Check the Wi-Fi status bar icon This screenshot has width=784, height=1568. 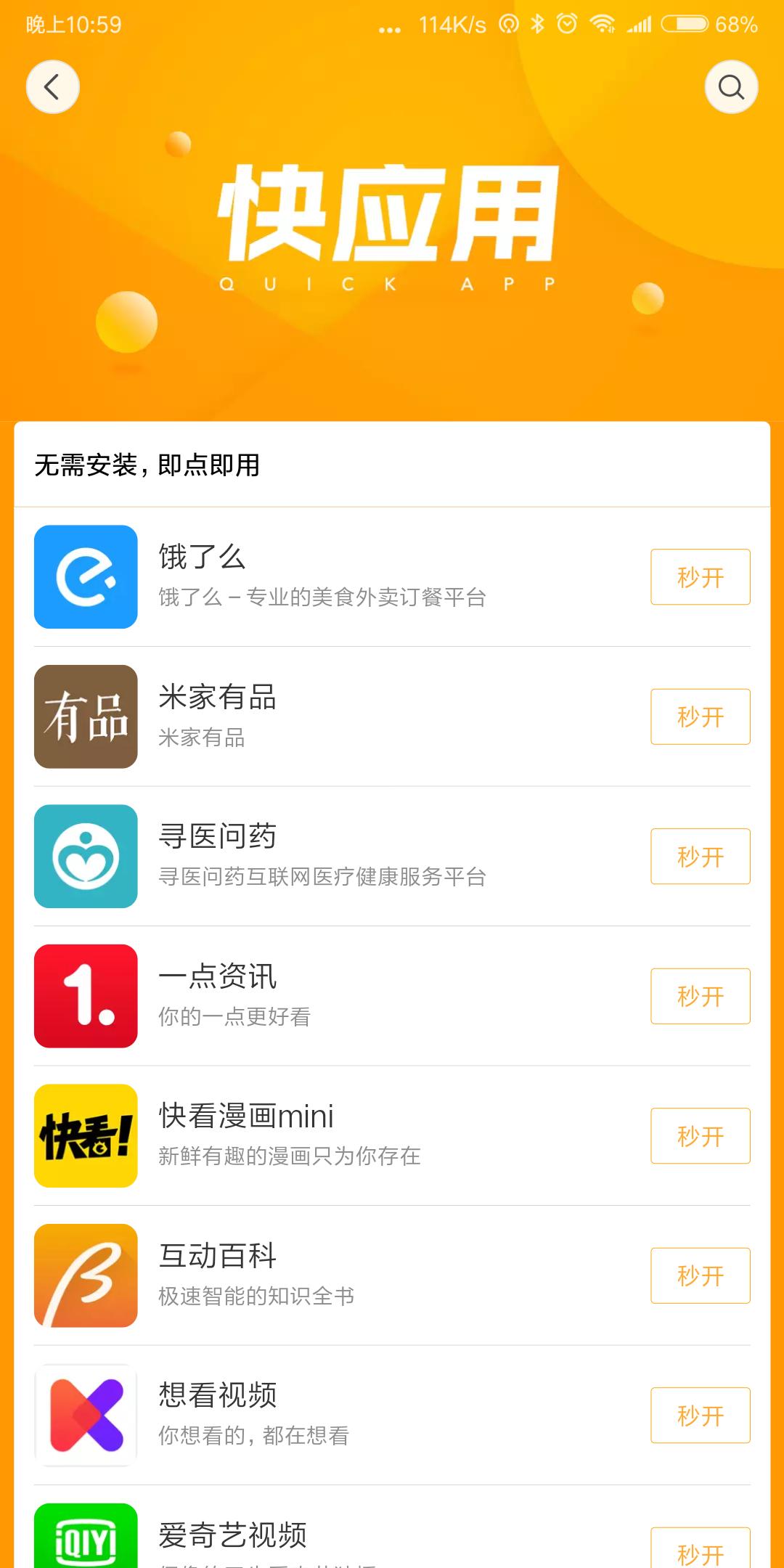pos(605,24)
